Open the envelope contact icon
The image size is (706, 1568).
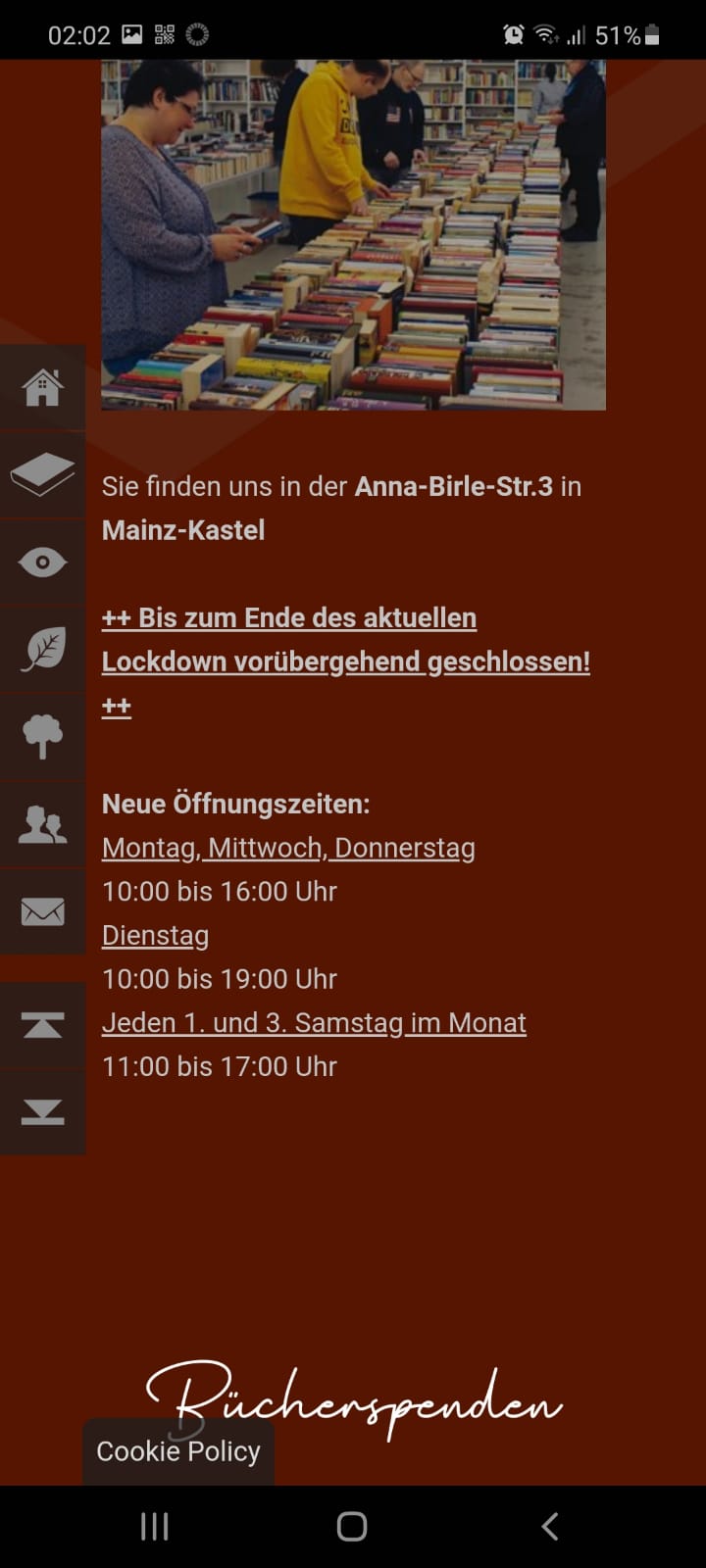tap(42, 911)
